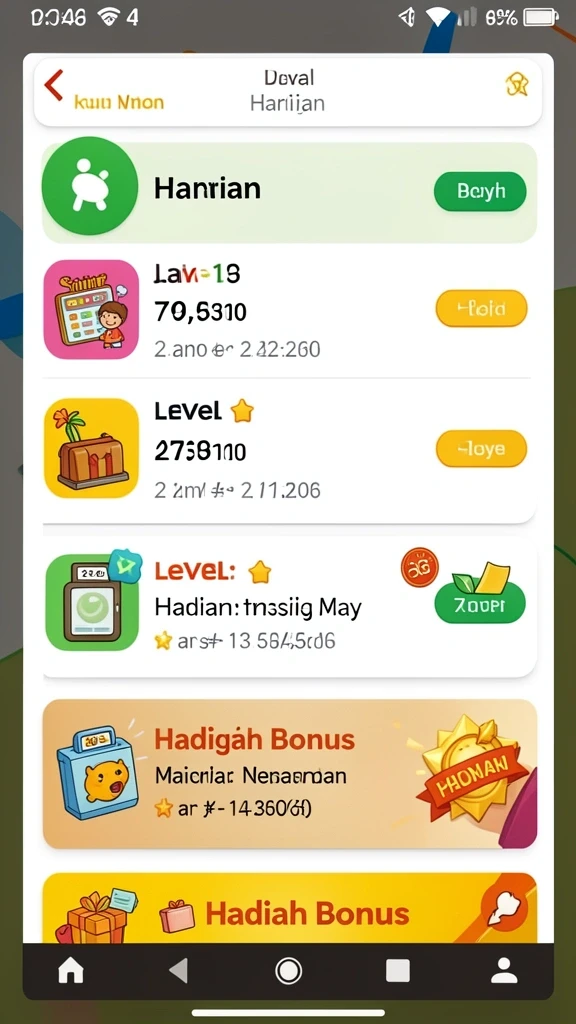Tap the yellow button beside 70,5310

pos(481,308)
